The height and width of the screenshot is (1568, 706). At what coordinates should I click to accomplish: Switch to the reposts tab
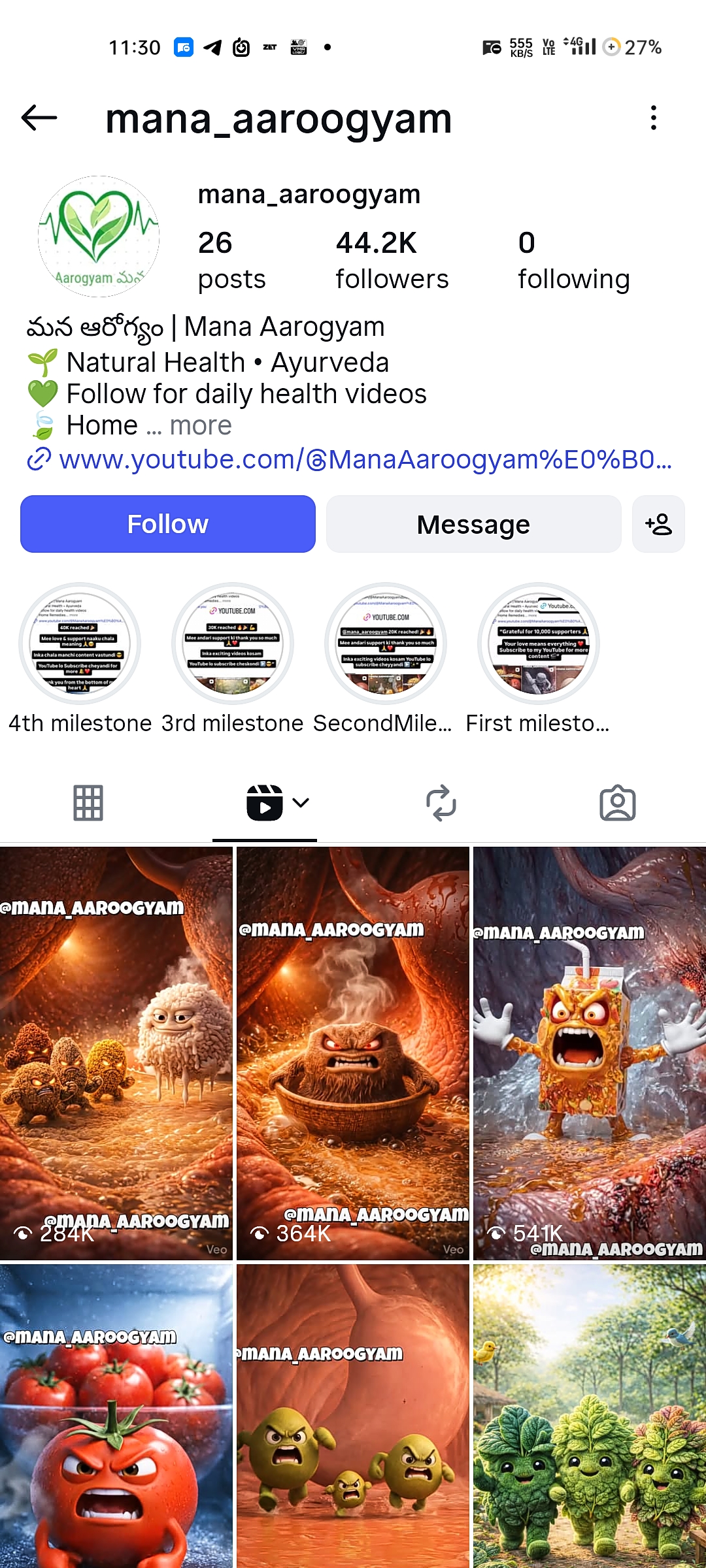coord(441,803)
